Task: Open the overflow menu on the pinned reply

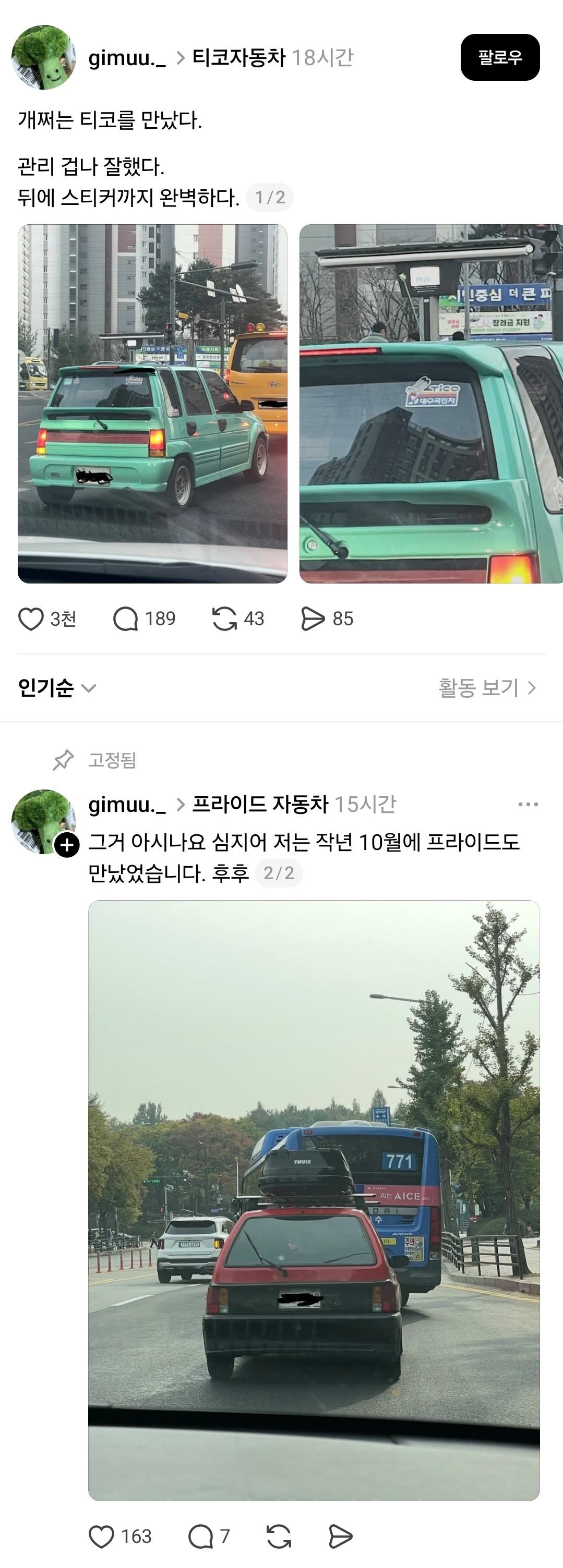Action: [x=528, y=804]
